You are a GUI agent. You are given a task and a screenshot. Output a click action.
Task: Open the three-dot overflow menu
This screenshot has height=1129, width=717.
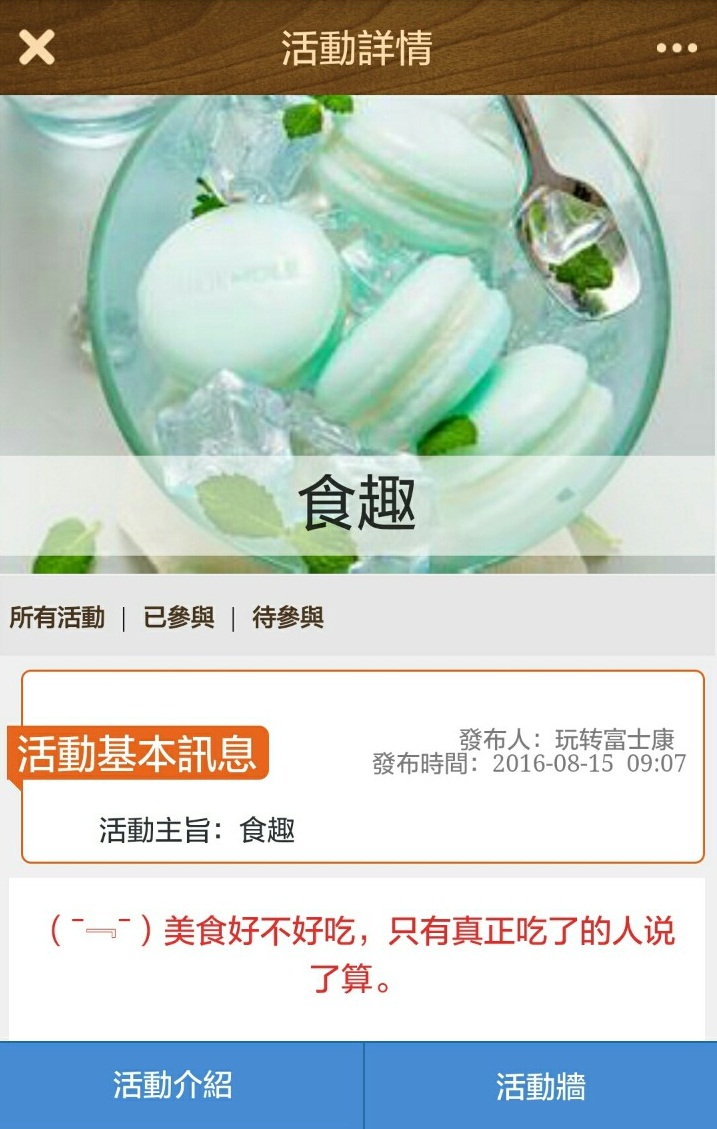[x=676, y=48]
